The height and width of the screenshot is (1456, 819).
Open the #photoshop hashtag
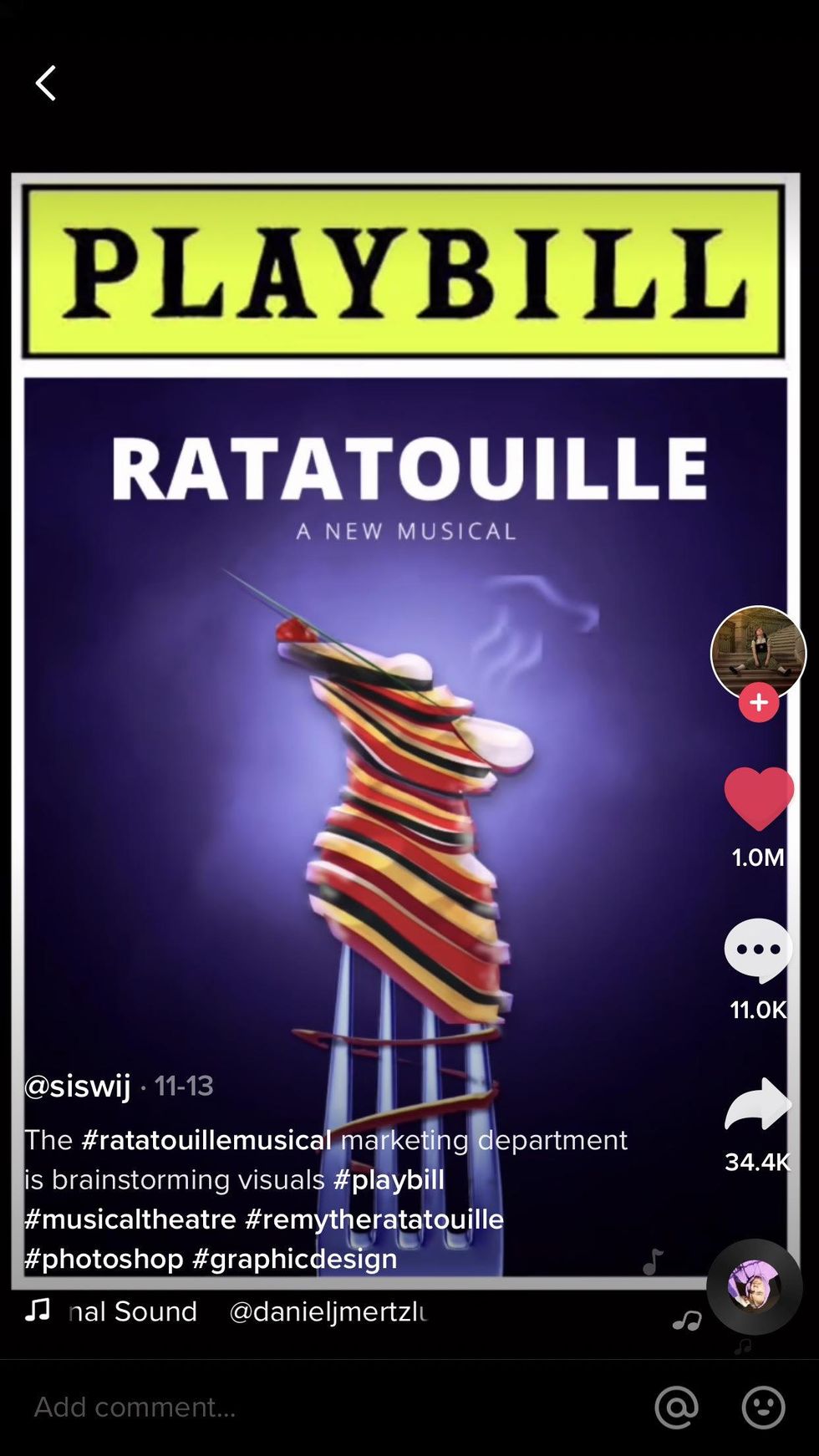click(104, 1259)
